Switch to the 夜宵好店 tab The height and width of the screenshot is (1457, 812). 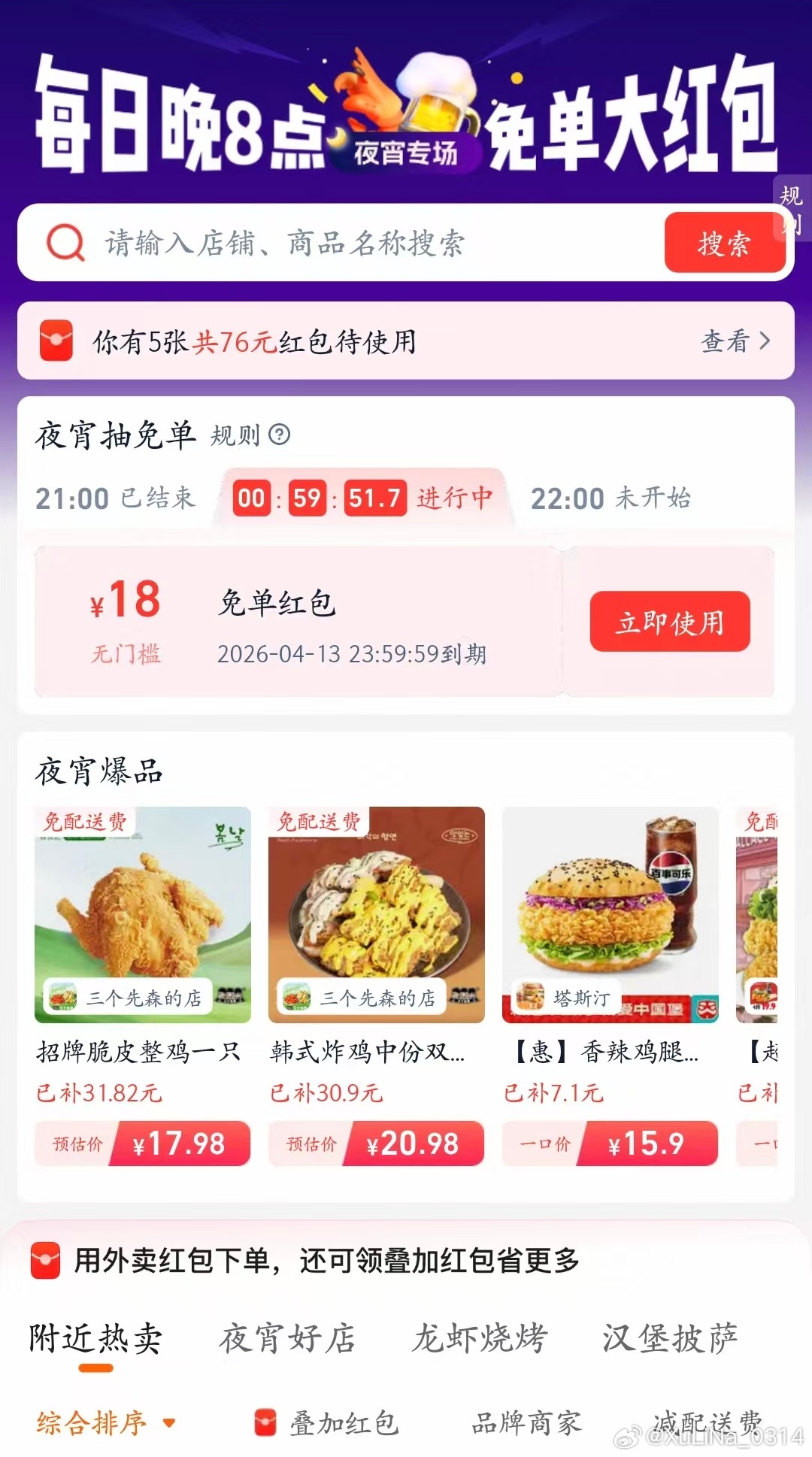coord(287,1339)
